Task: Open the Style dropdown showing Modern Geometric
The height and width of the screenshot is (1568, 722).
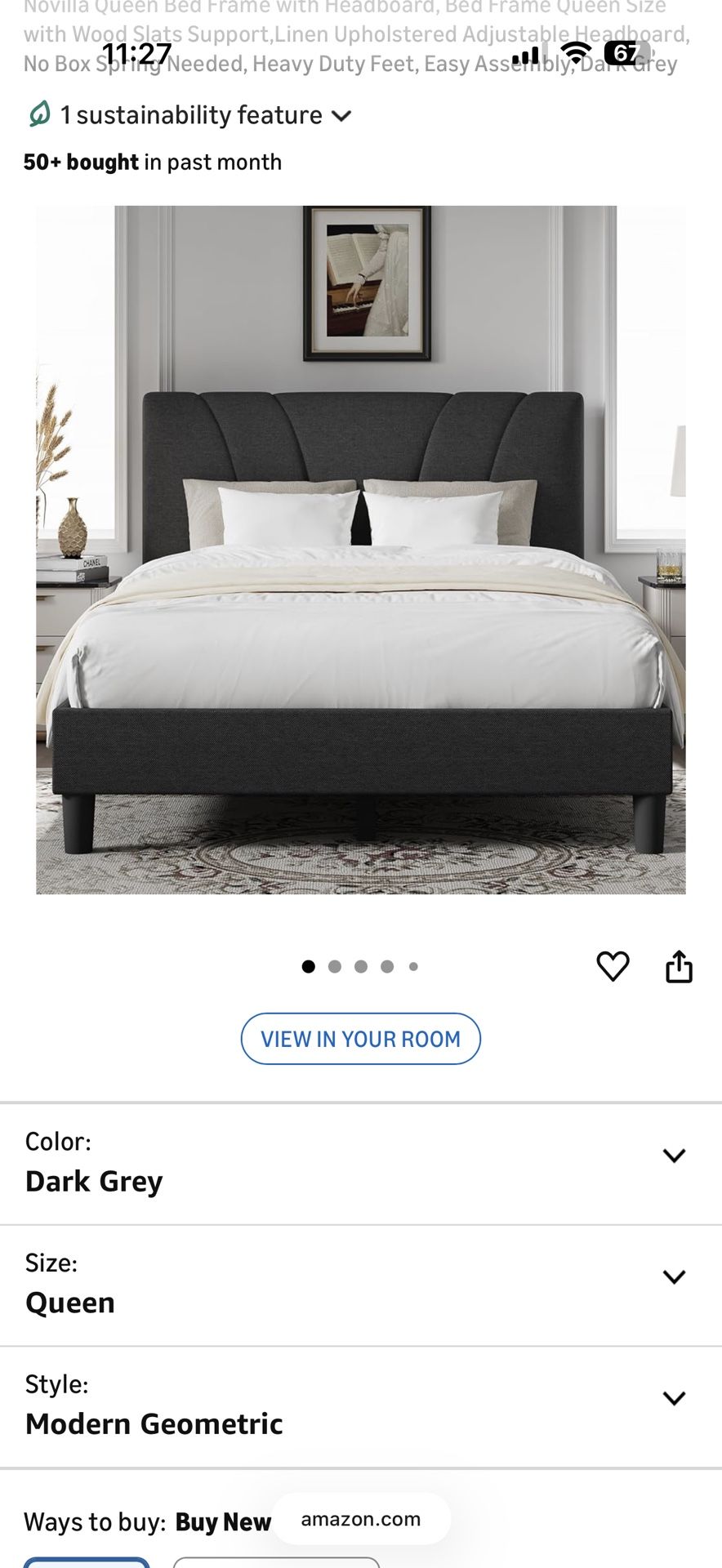Action: (x=360, y=1405)
